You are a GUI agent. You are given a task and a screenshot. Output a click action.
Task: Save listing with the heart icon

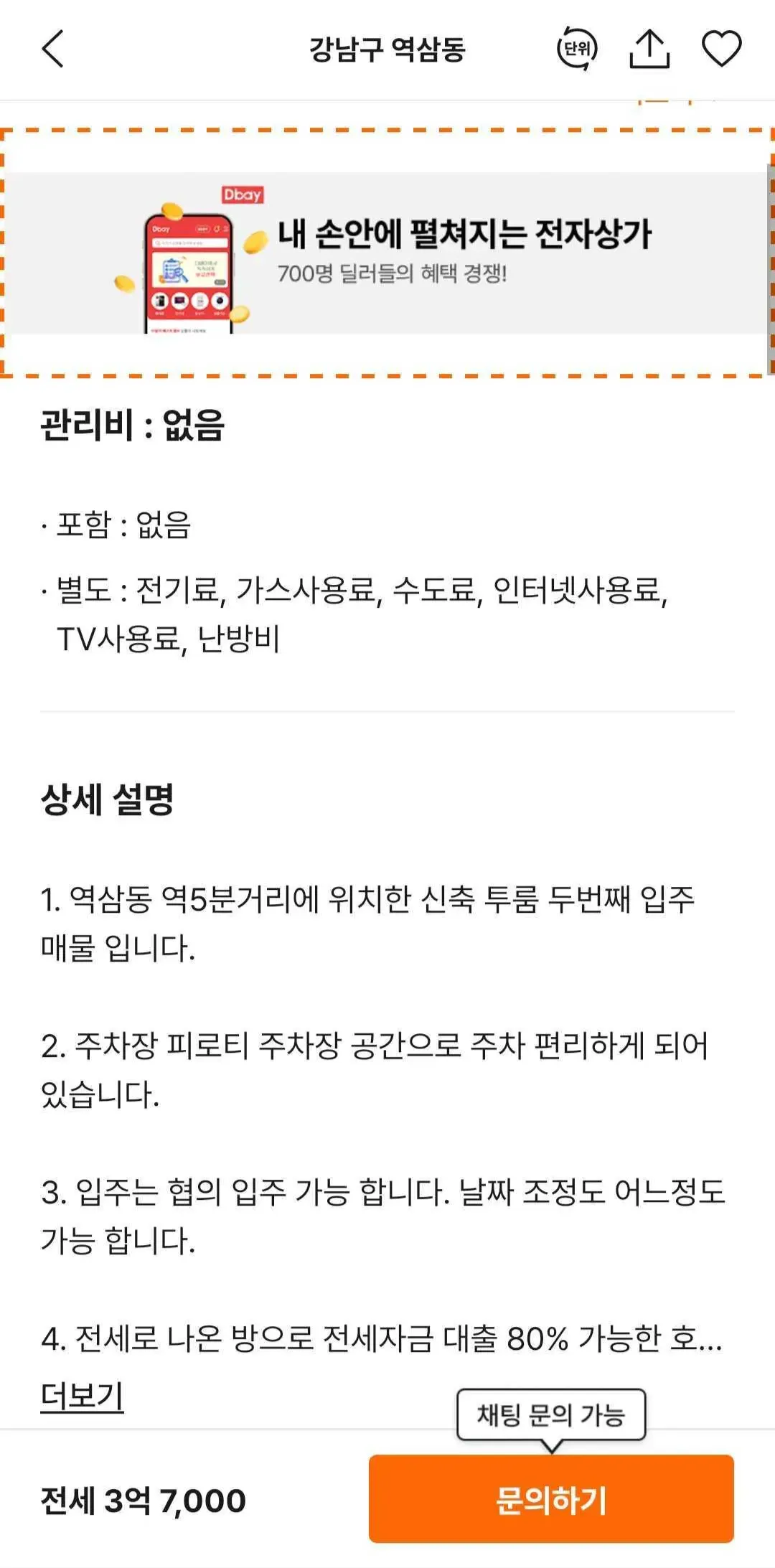721,49
